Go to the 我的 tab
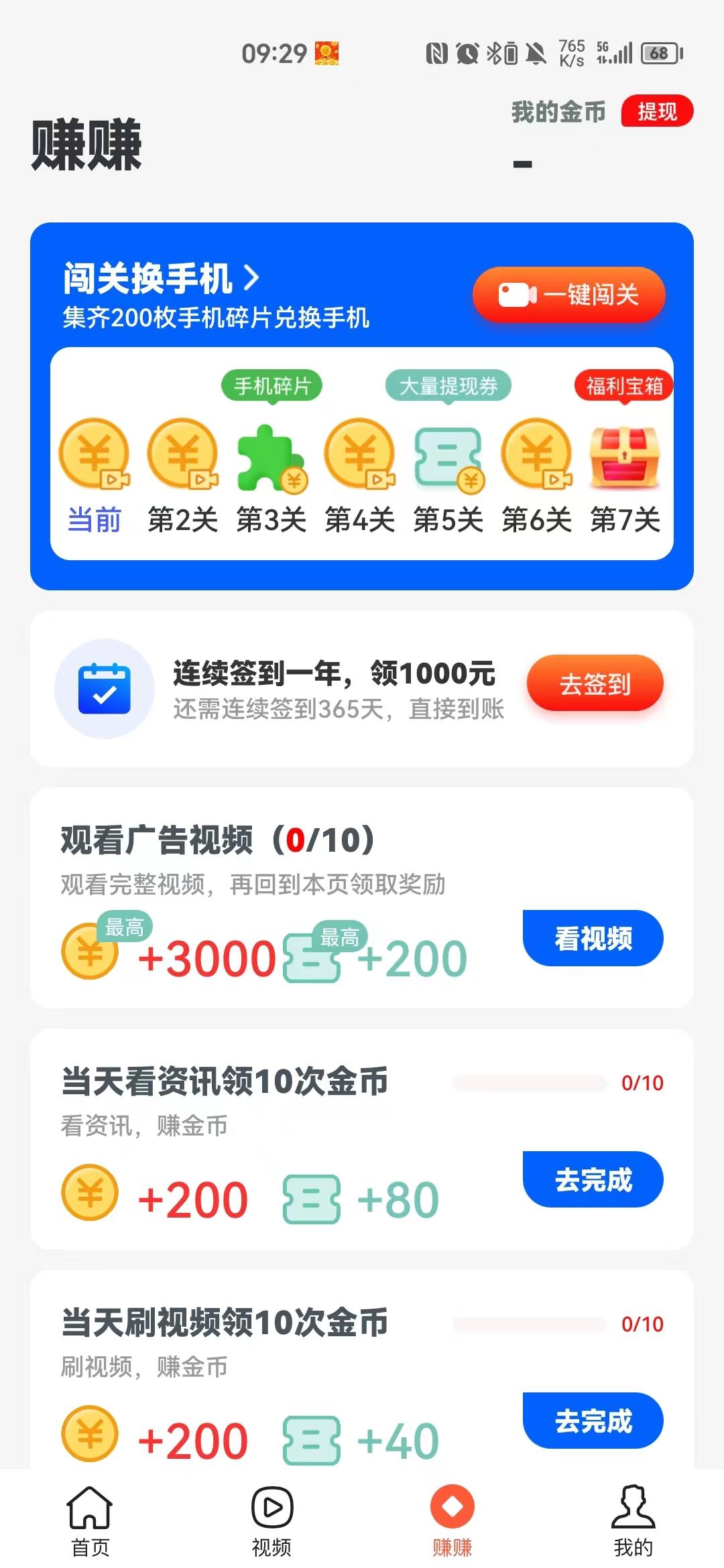This screenshot has height=1568, width=724. point(633,1520)
